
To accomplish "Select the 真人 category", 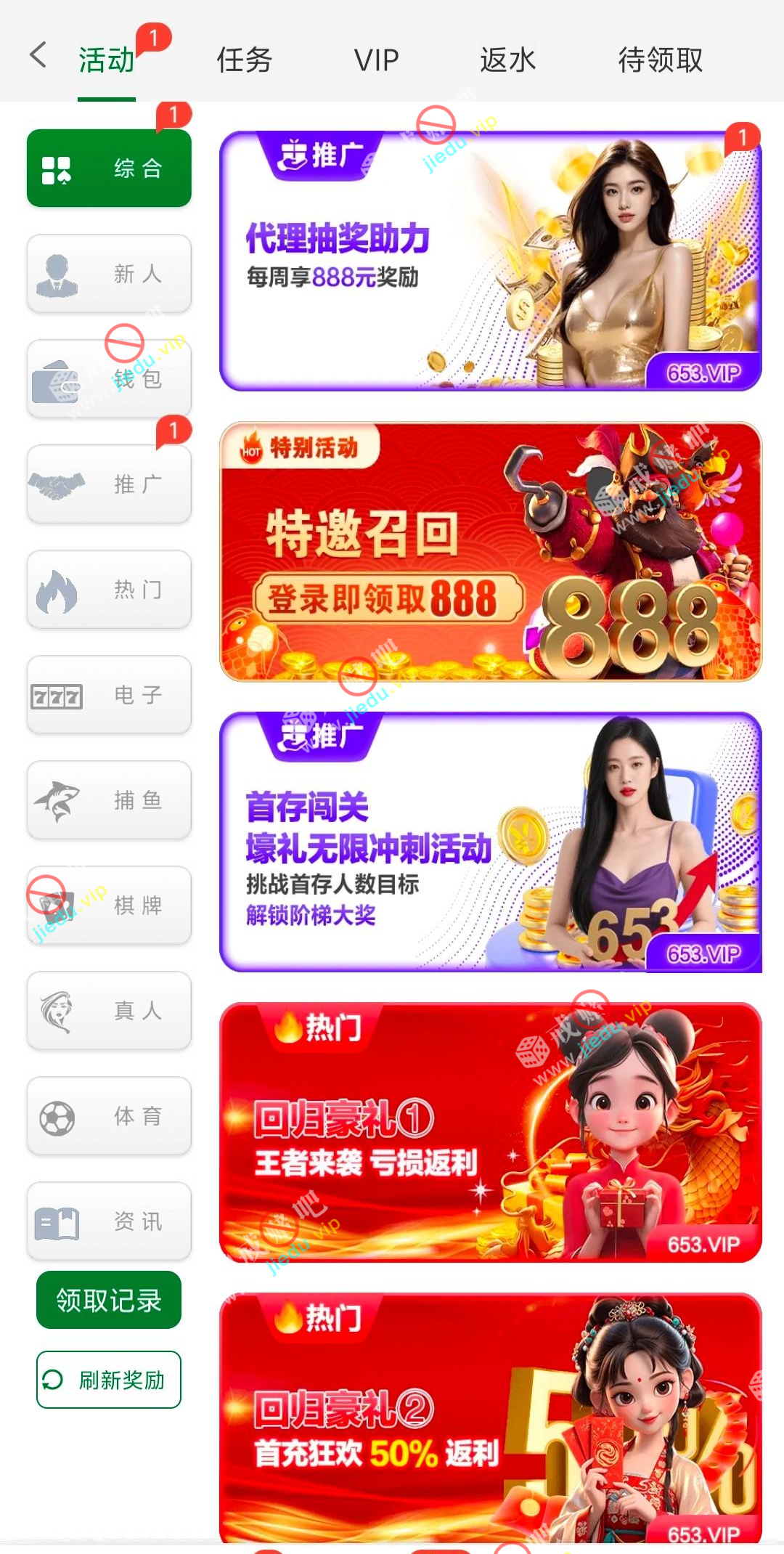I will coord(109,1011).
